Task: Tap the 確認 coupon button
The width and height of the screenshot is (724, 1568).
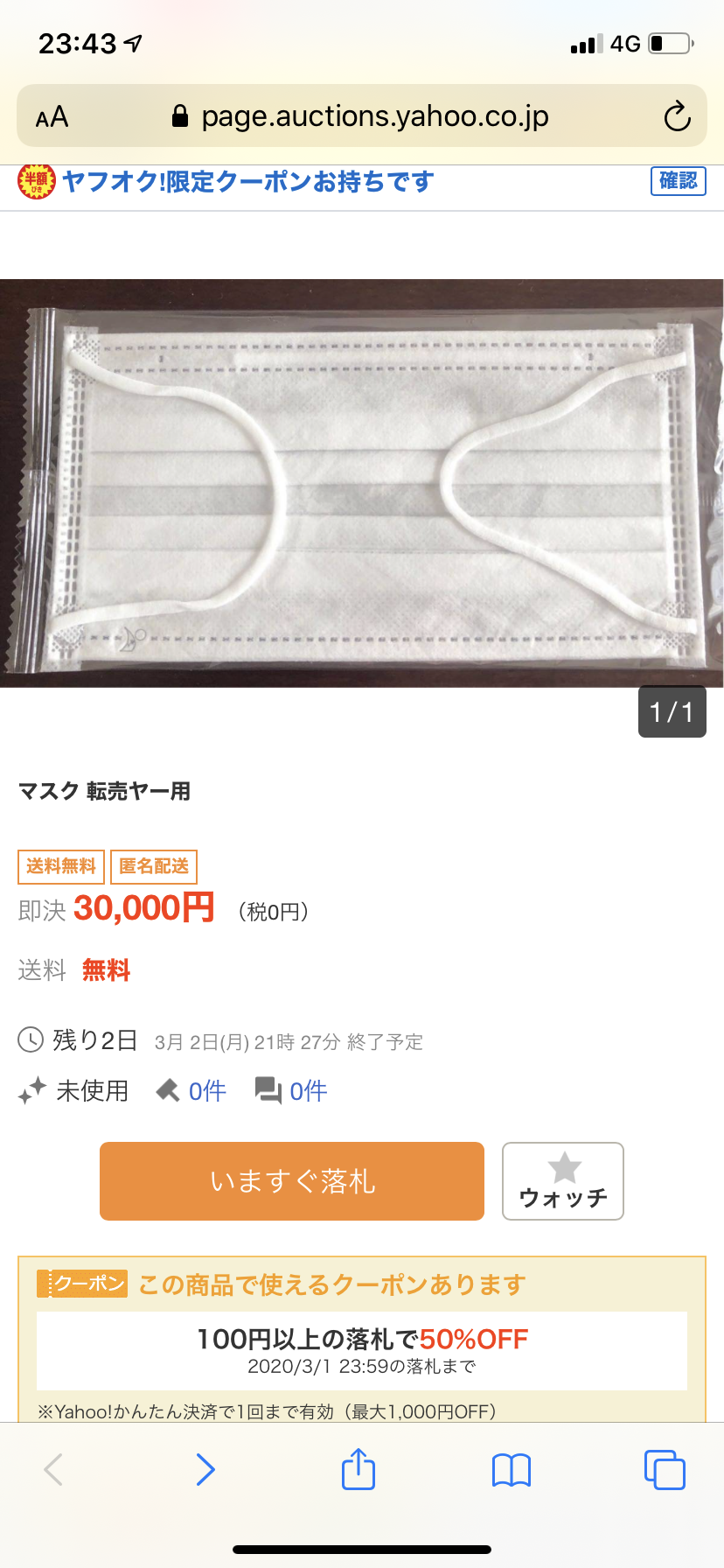Action: pos(678,181)
